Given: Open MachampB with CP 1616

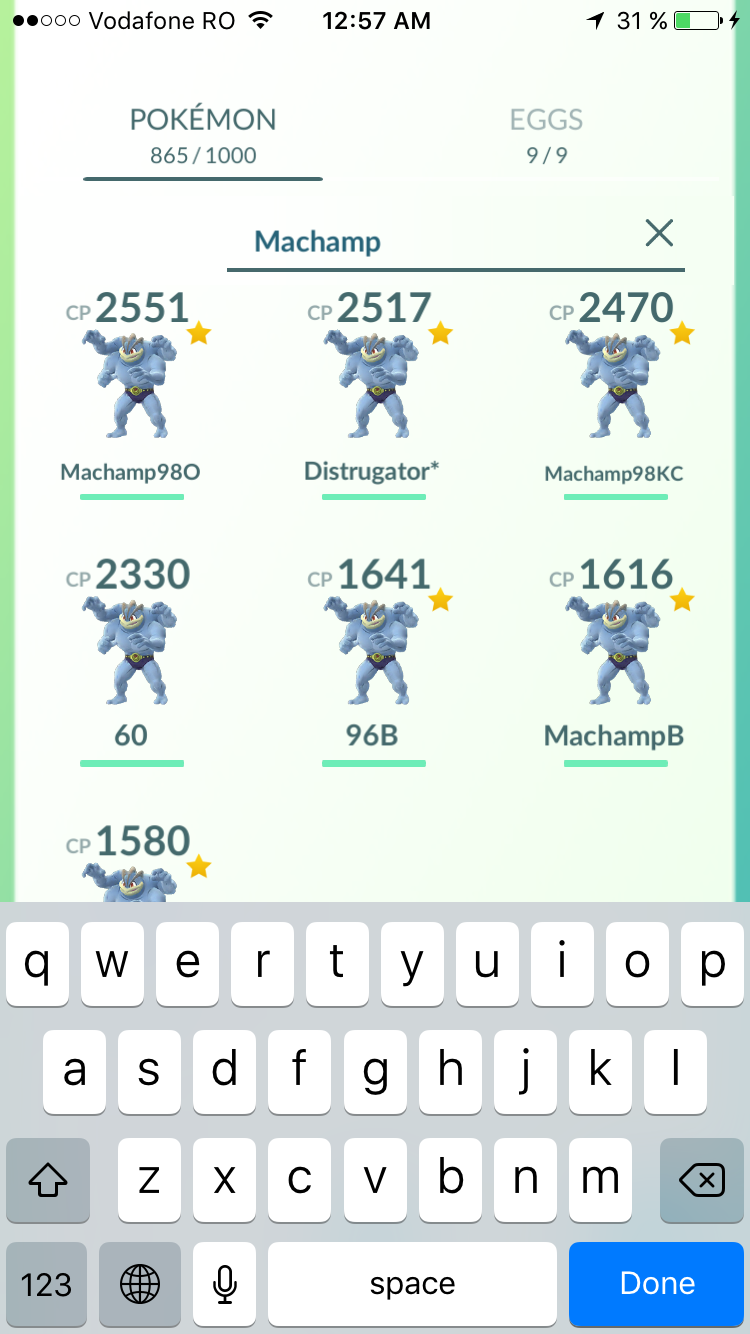Looking at the screenshot, I should 615,660.
